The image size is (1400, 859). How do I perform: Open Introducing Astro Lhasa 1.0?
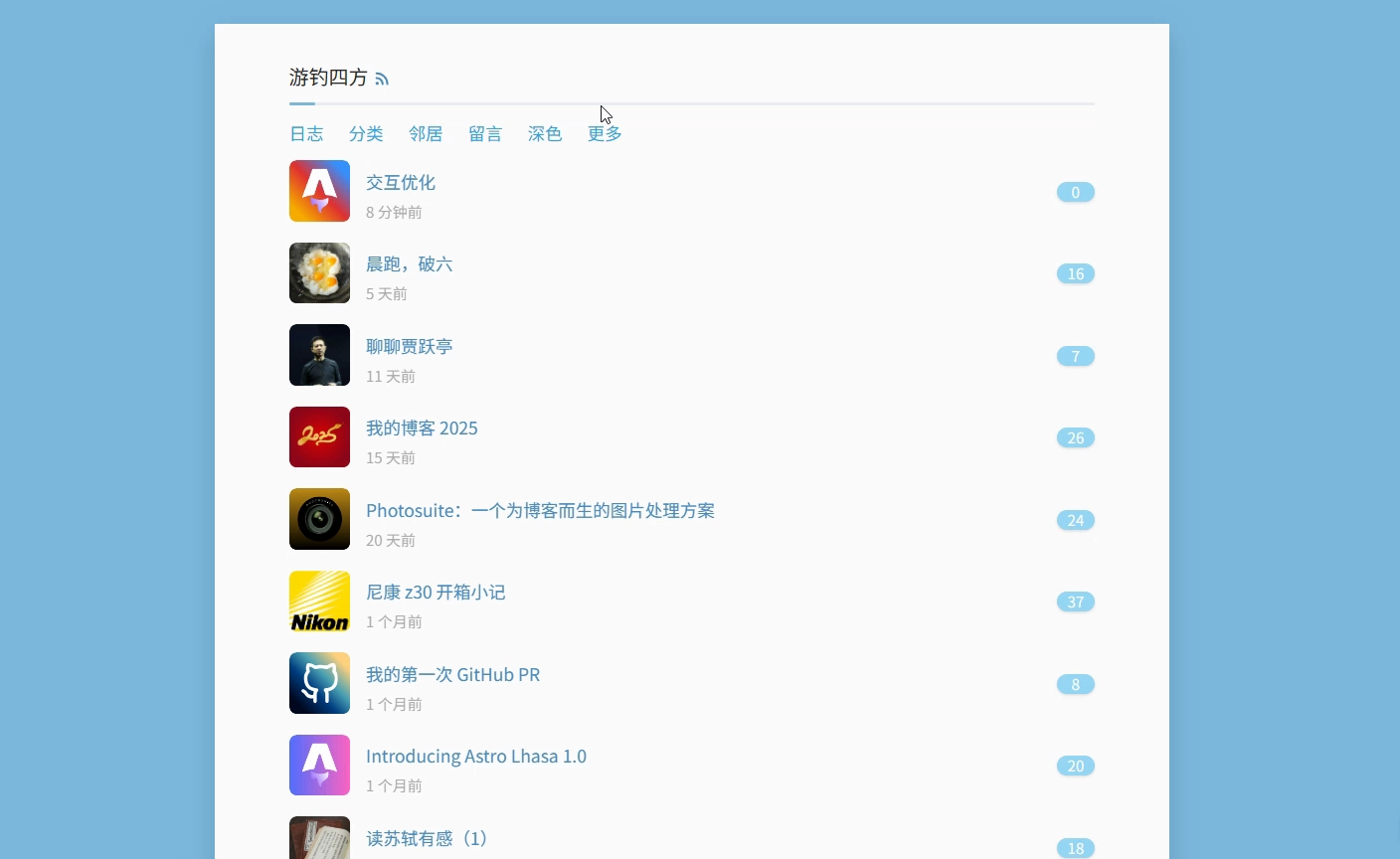476,756
